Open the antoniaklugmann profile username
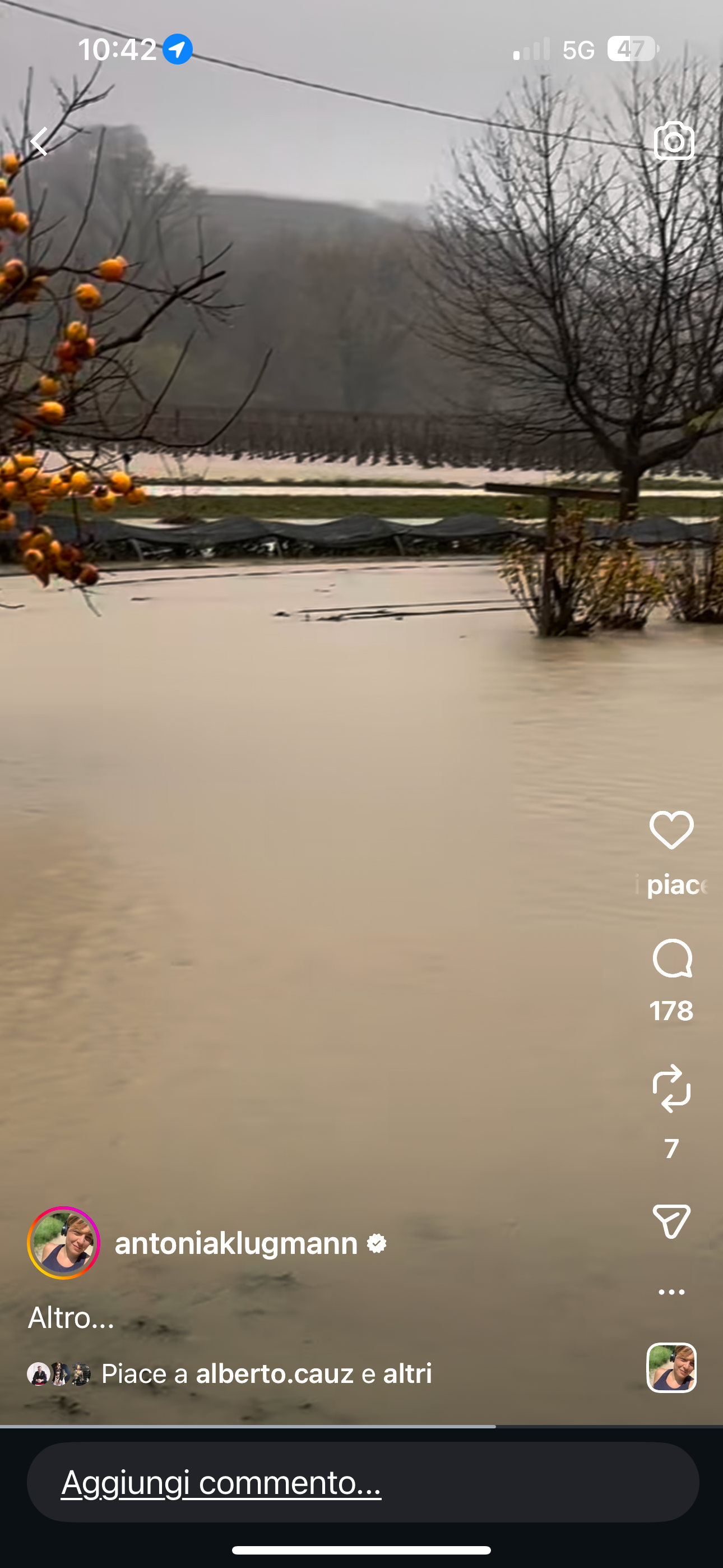 point(236,1243)
